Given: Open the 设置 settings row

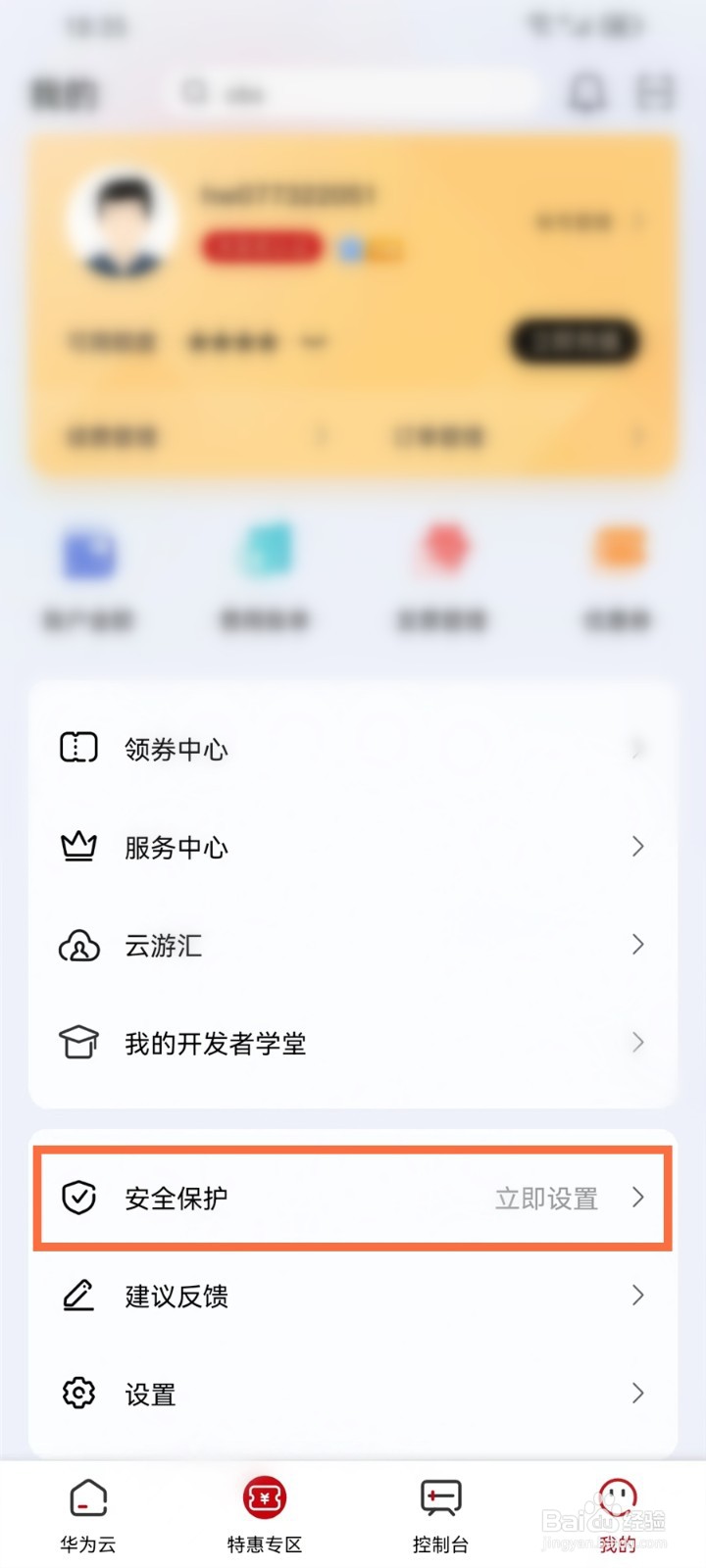Looking at the screenshot, I should (353, 1394).
